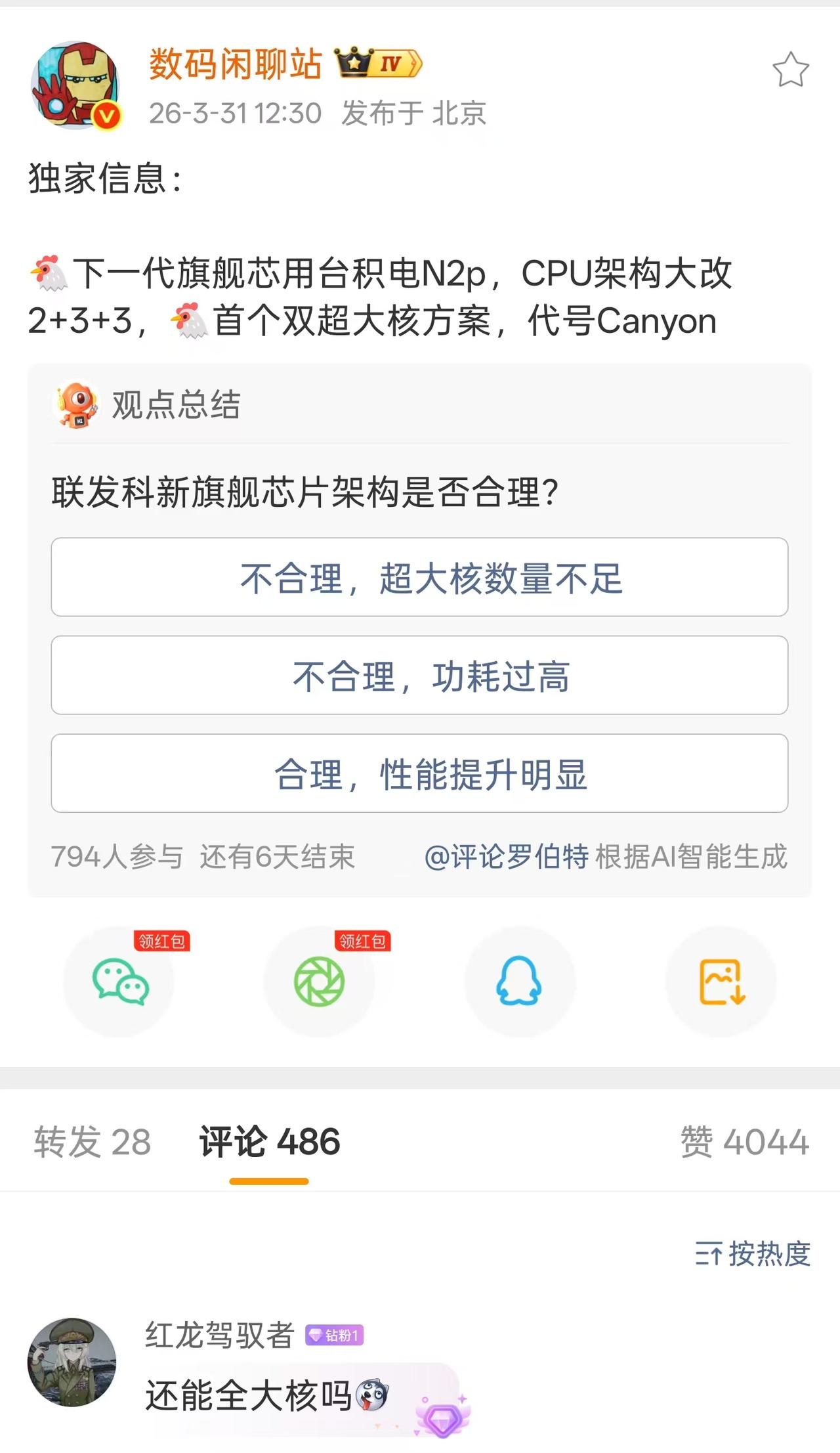The image size is (840, 1453).
Task: Click the 发布于北京 location text
Action: (x=417, y=112)
